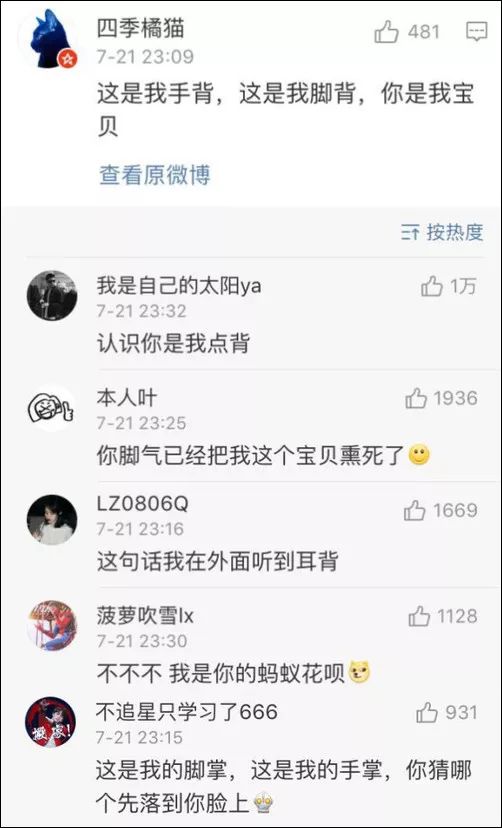502x828 pixels.
Task: Open LZ0806Q's profile avatar
Action: (x=52, y=520)
